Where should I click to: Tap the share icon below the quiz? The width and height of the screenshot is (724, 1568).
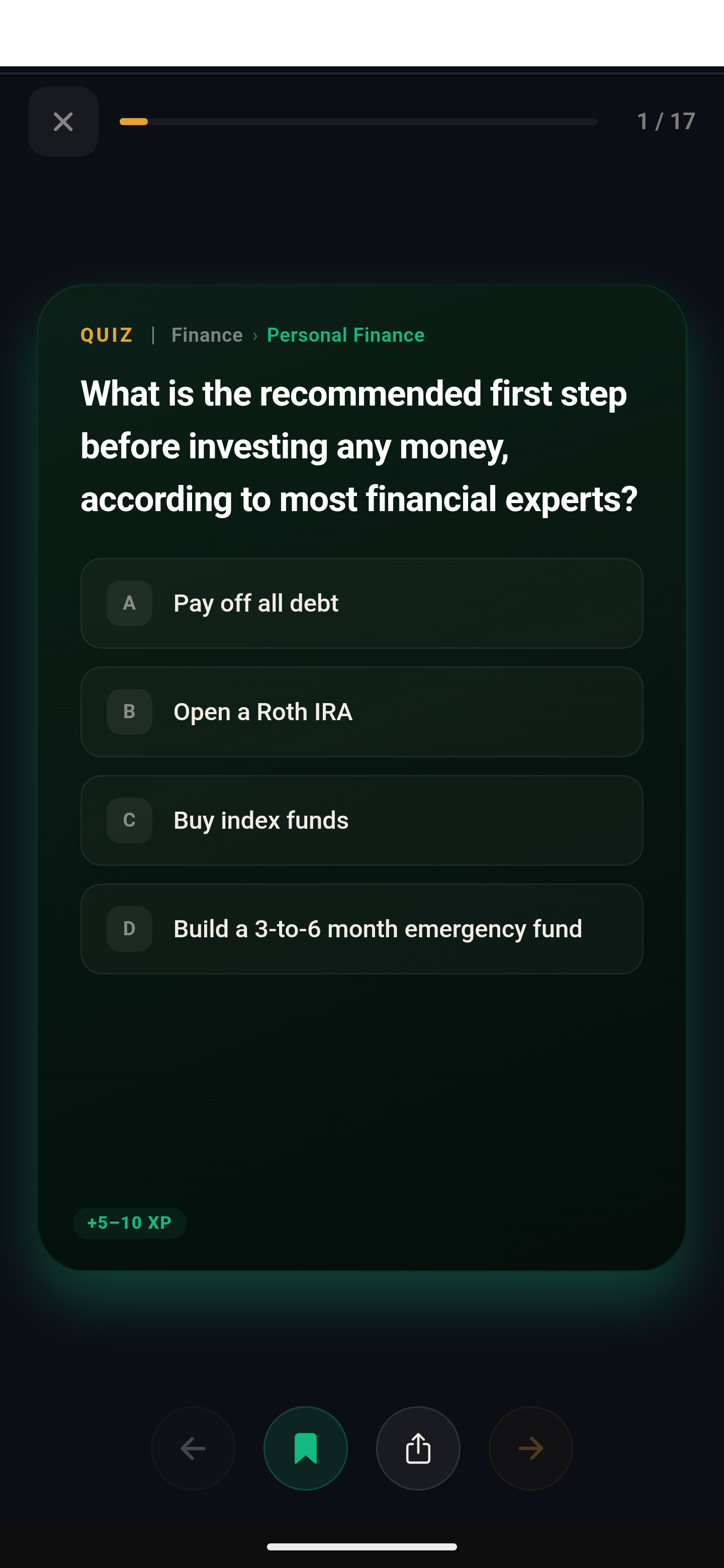[x=418, y=1448]
